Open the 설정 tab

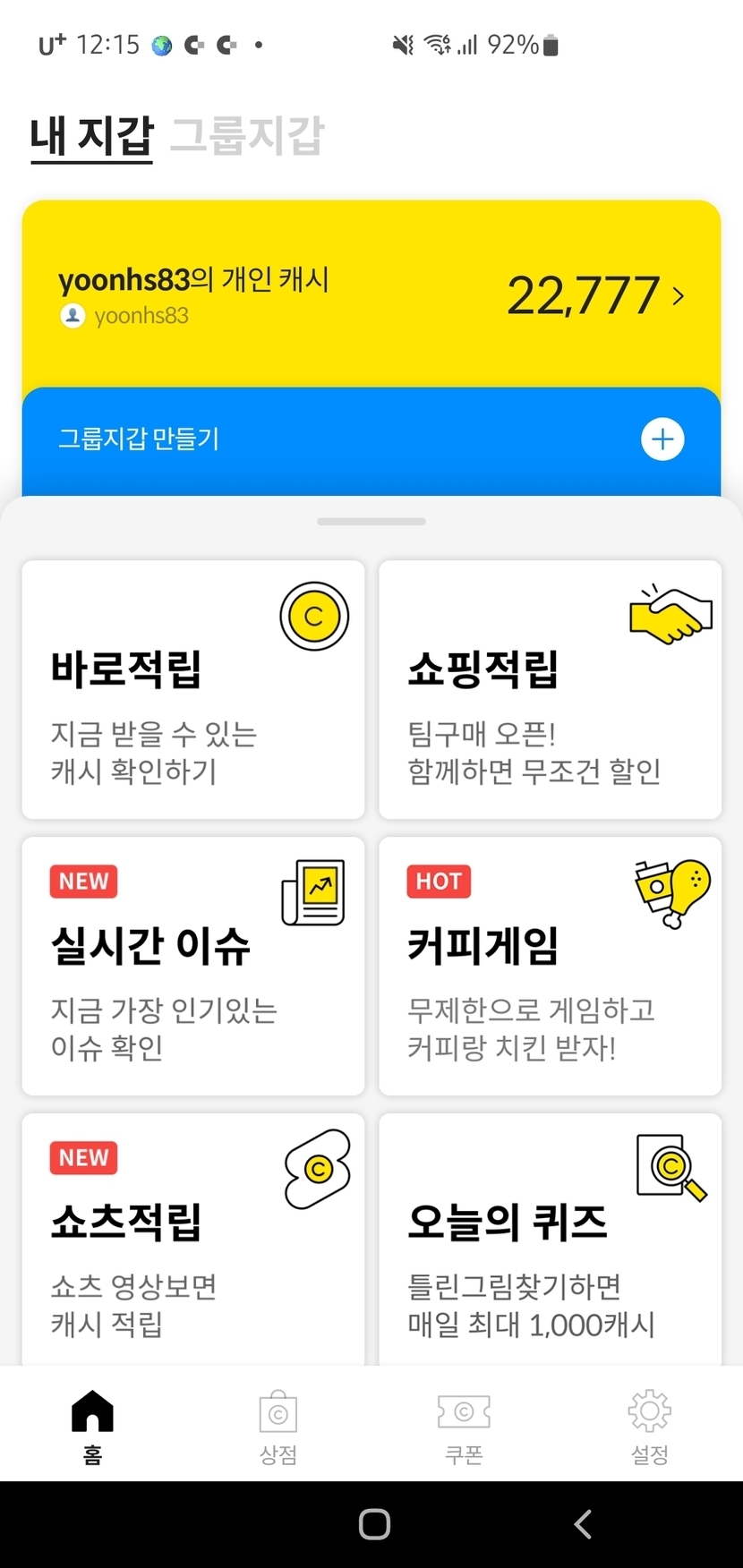pos(650,1427)
